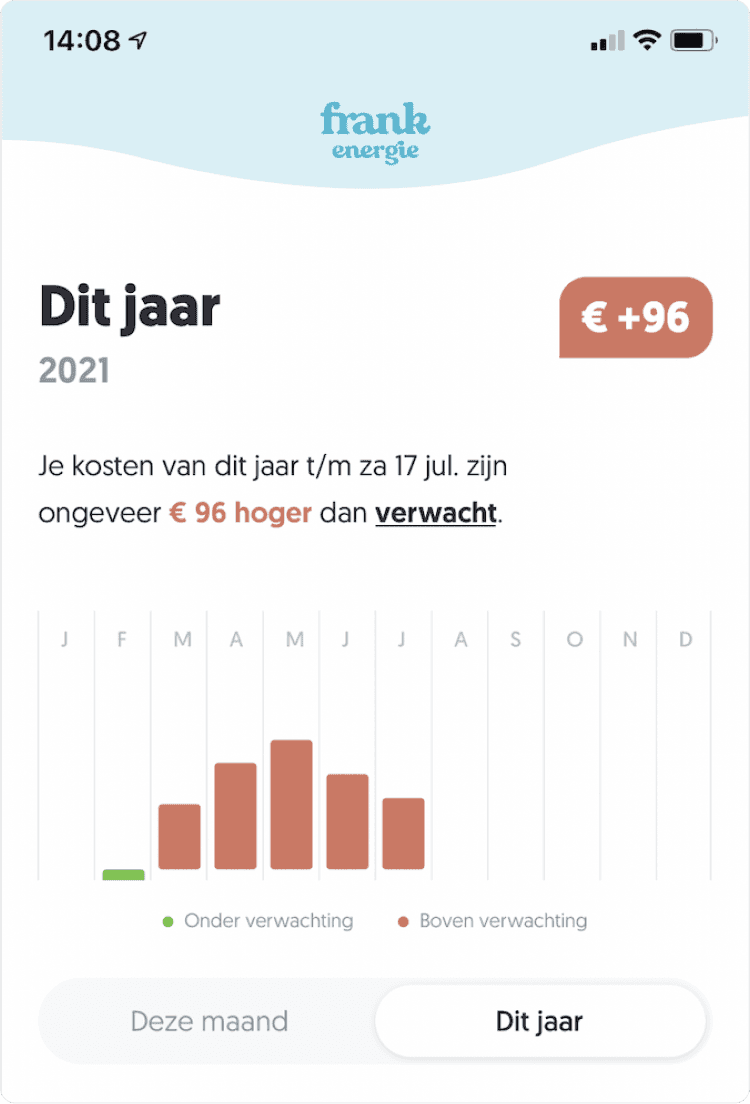
Task: Tap the 'Dit jaar' page heading
Action: 128,308
